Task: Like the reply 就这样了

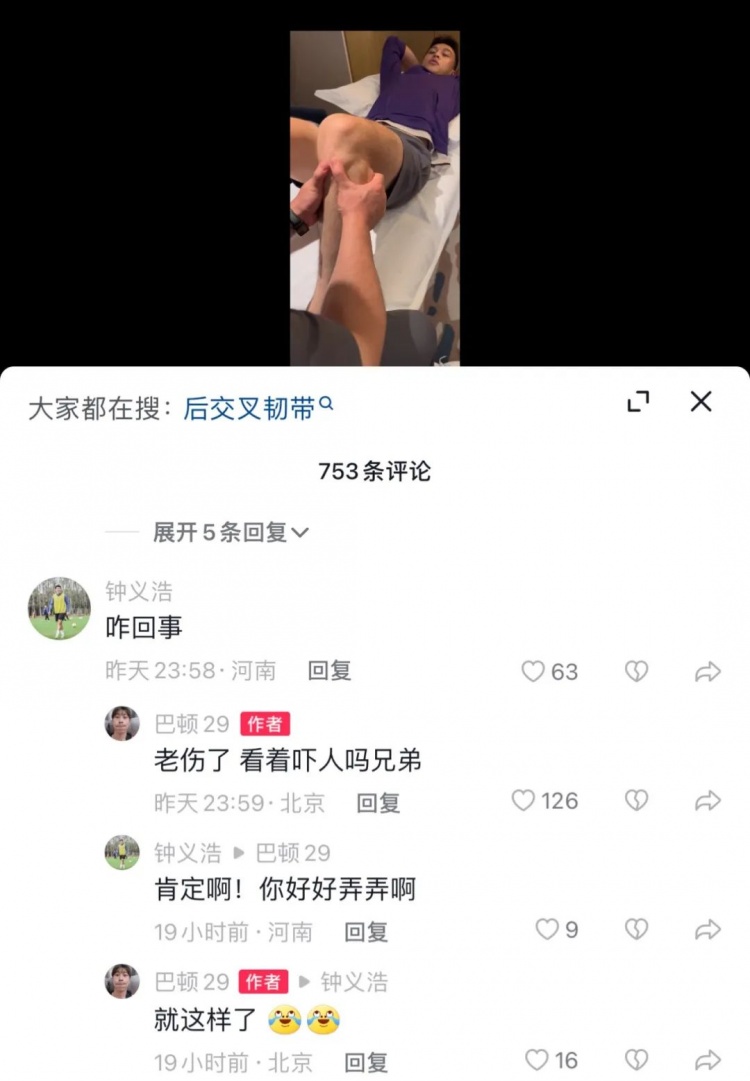Action: (x=537, y=1060)
